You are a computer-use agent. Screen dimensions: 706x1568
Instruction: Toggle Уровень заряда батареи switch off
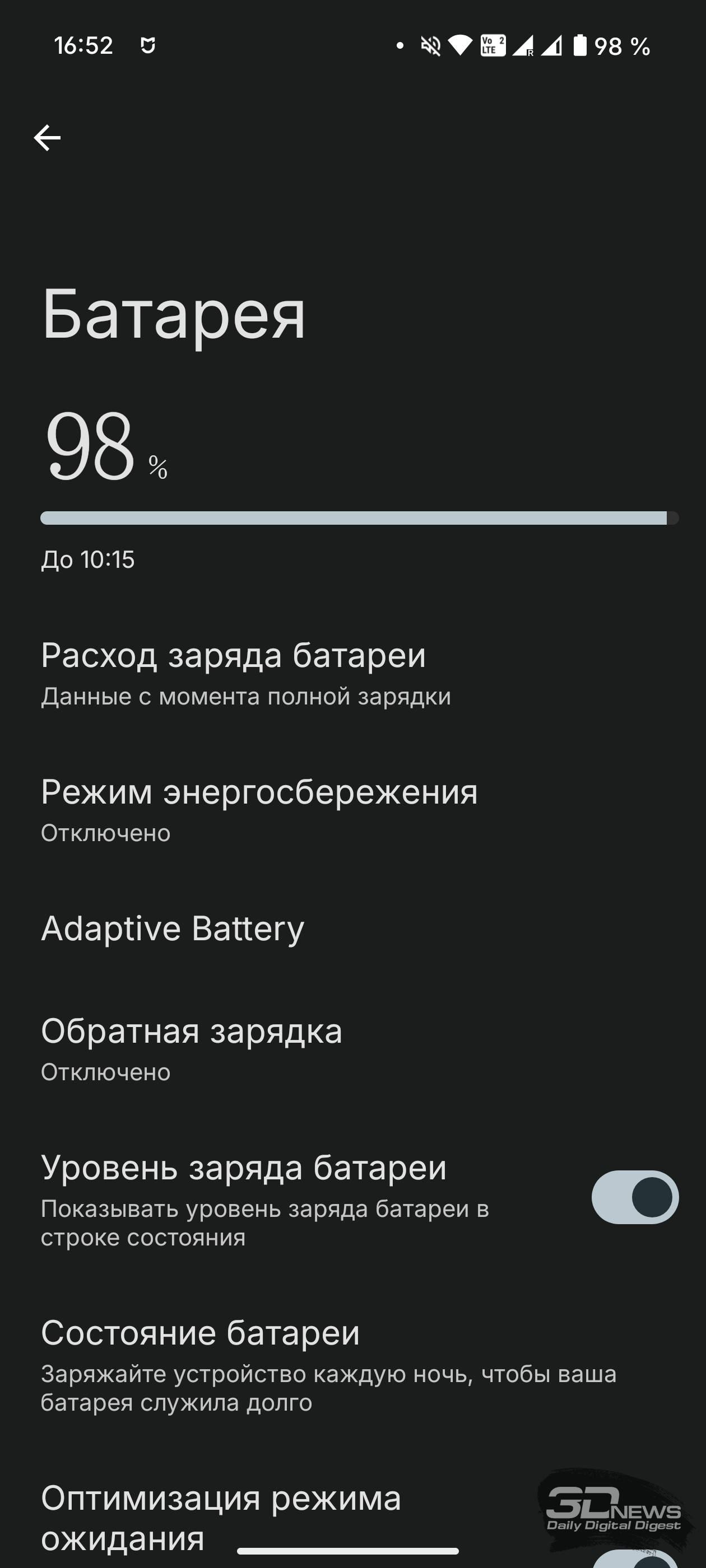(x=635, y=1197)
